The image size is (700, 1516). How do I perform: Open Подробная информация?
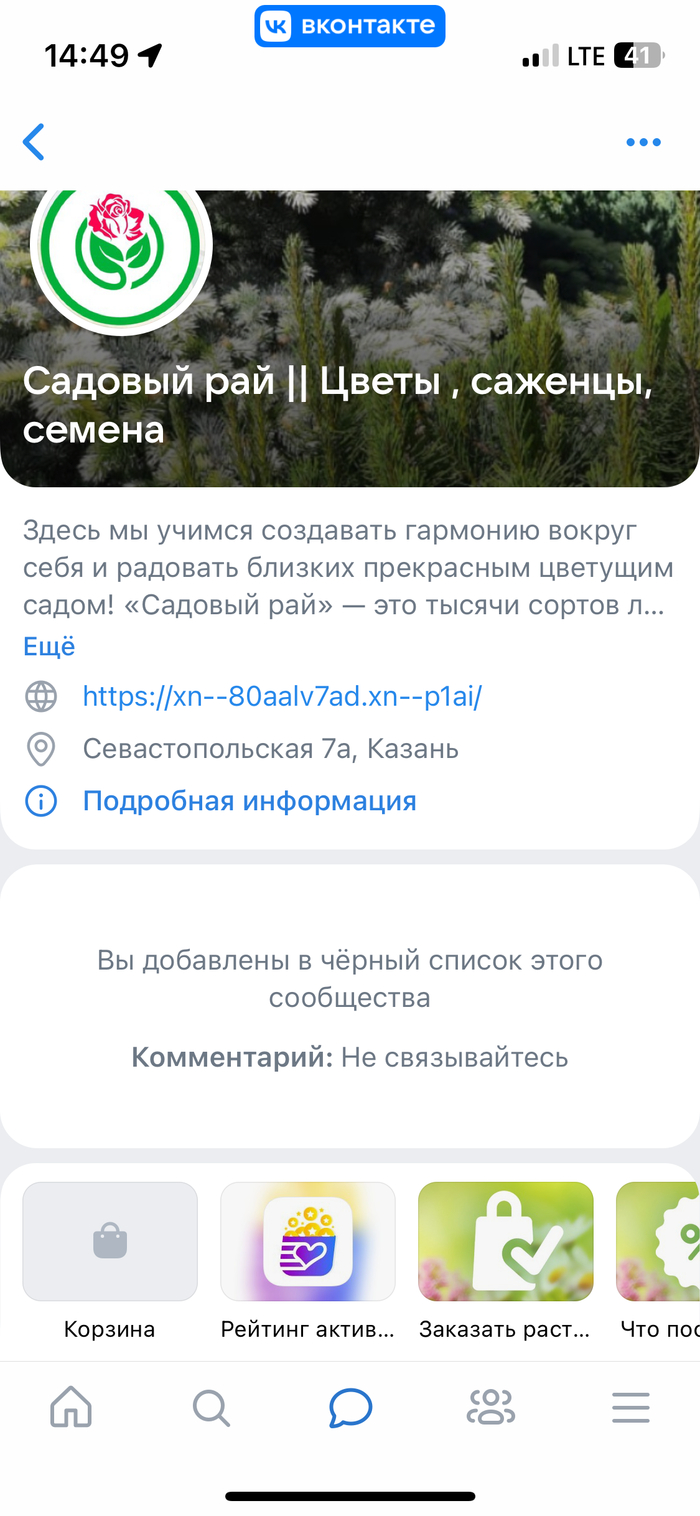(x=249, y=801)
